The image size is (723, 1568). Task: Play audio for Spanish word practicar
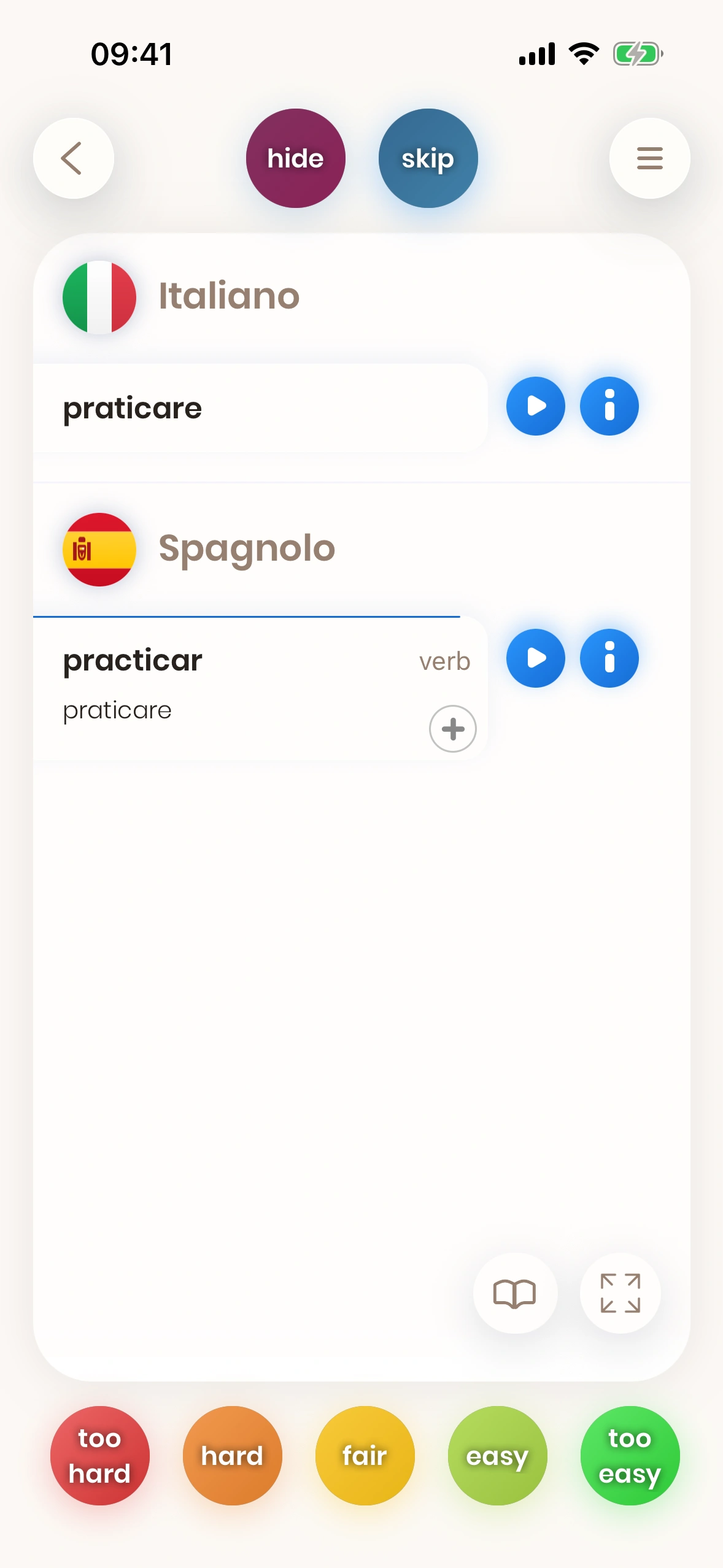tap(535, 658)
